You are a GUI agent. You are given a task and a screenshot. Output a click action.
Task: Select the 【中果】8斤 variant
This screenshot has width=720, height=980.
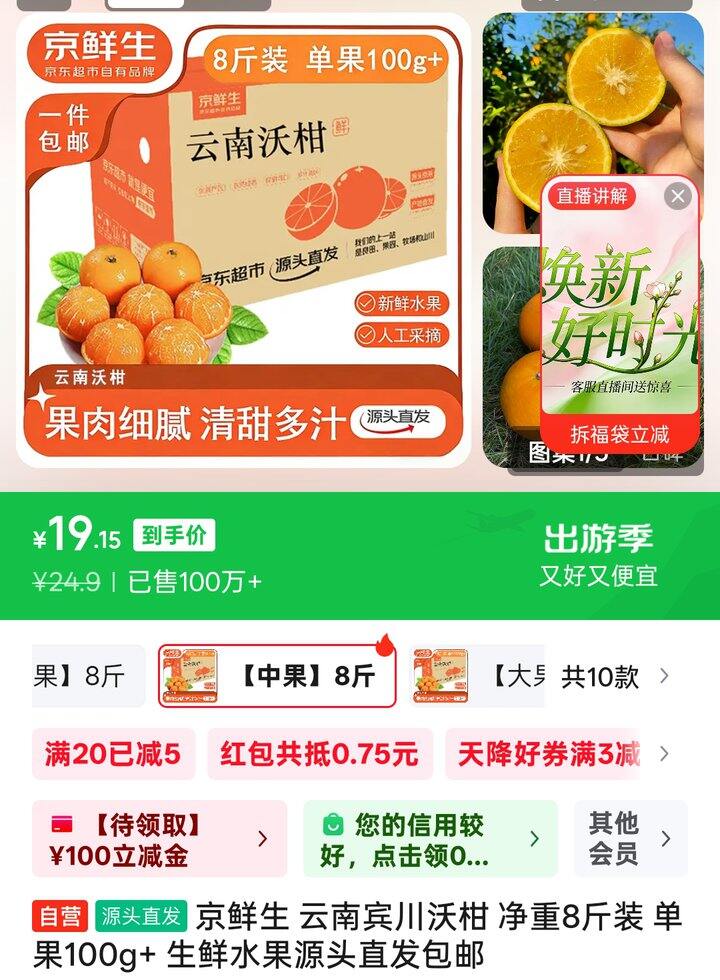(277, 676)
